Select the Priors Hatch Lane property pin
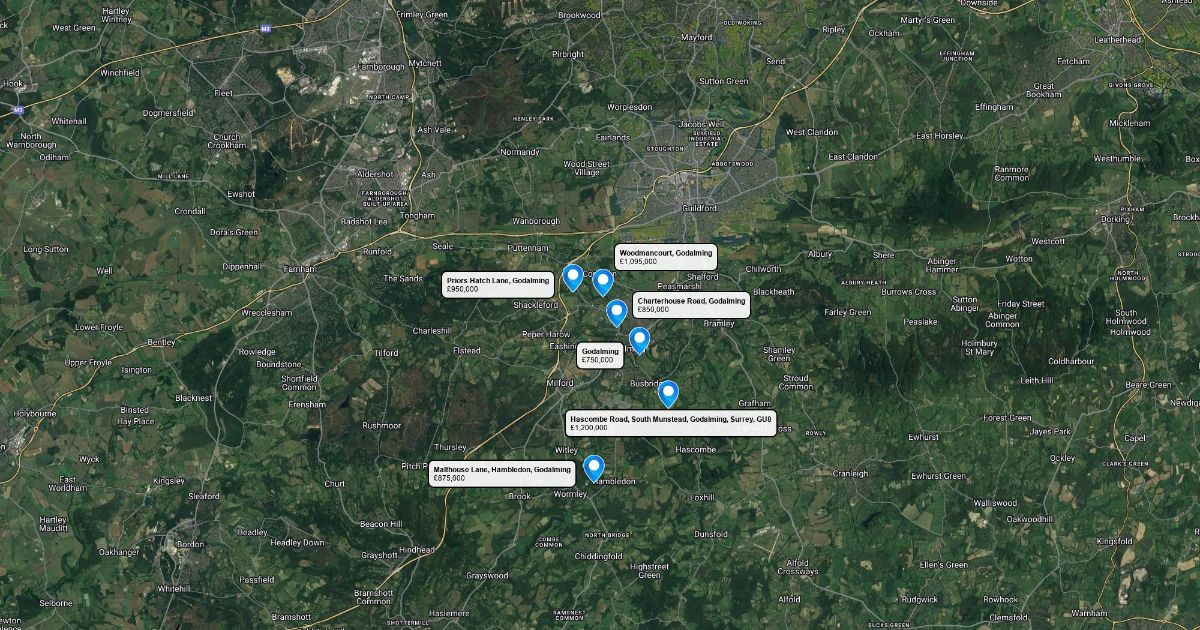1200x630 pixels. 573,277
